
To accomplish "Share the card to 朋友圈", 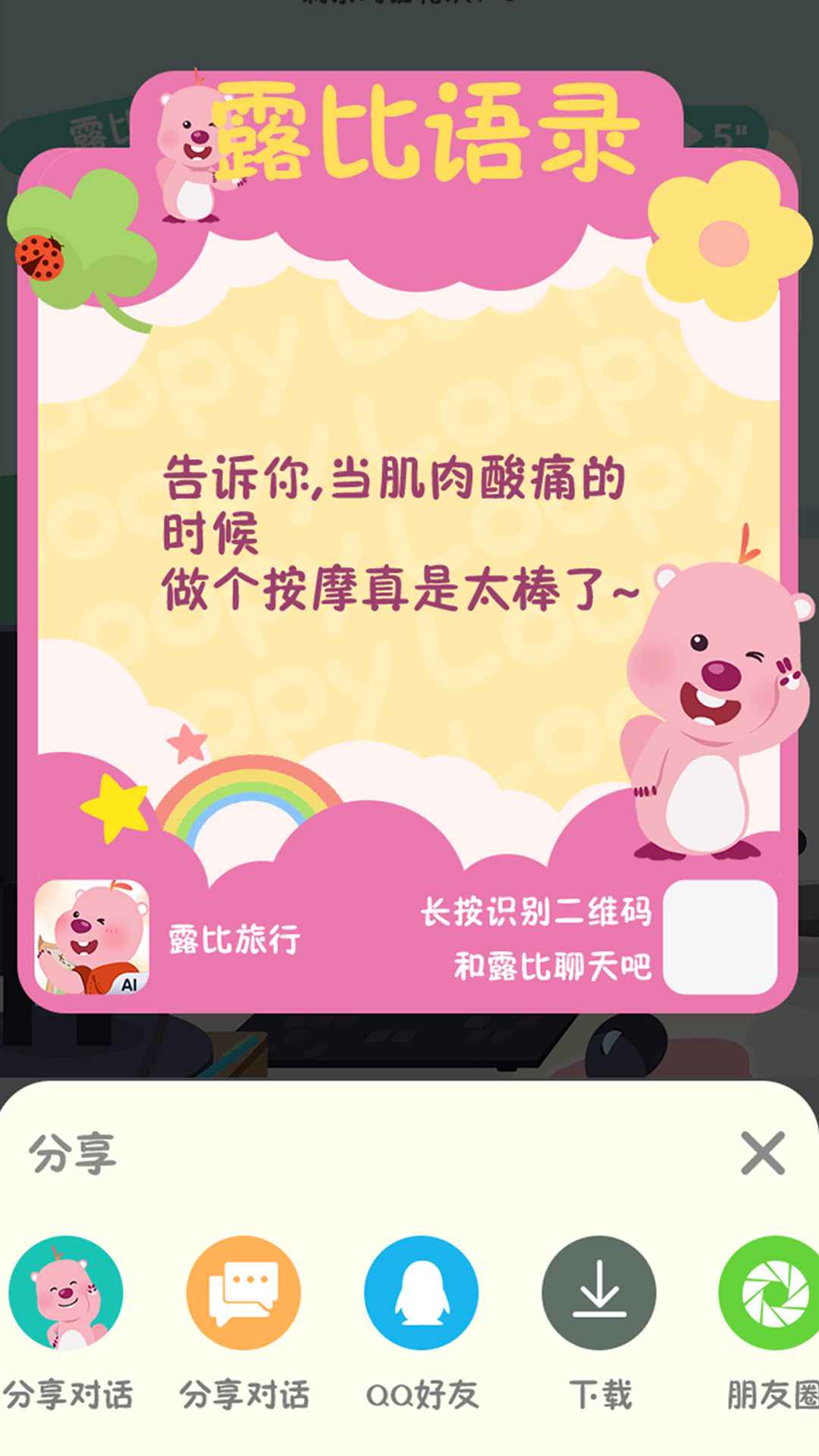I will pos(773,1293).
